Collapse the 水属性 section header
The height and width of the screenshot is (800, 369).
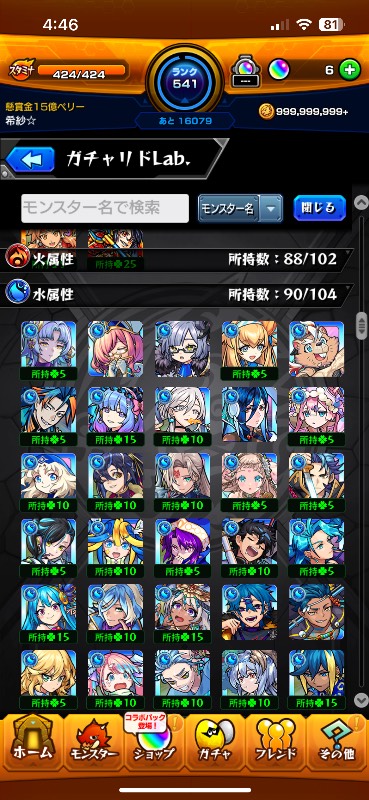178,294
